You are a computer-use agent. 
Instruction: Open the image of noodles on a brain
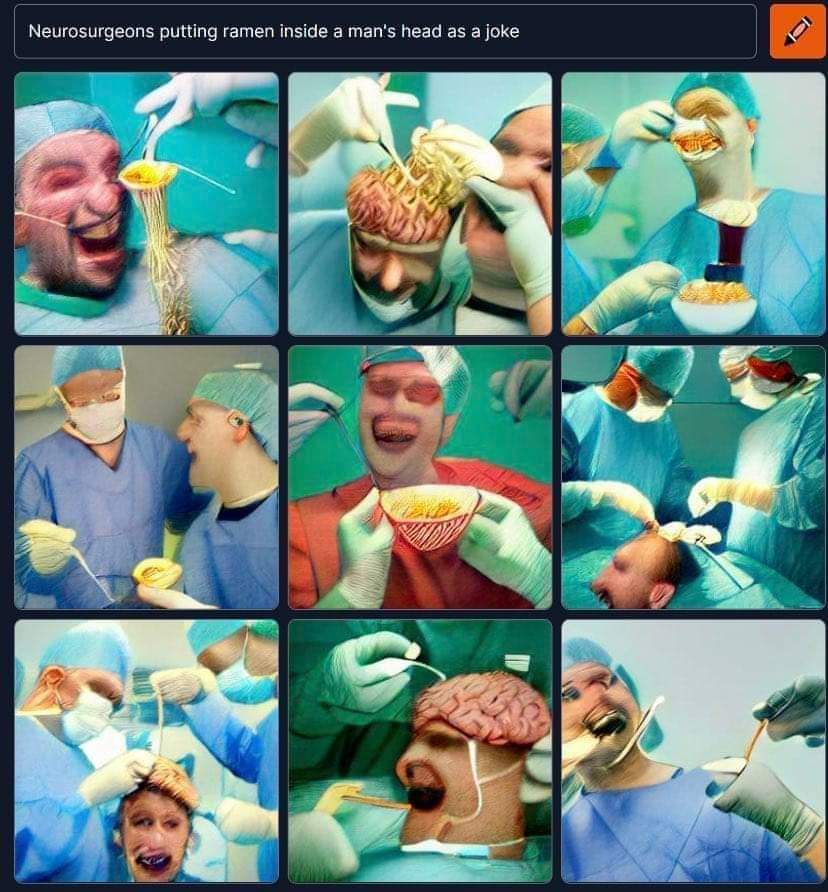click(x=419, y=203)
